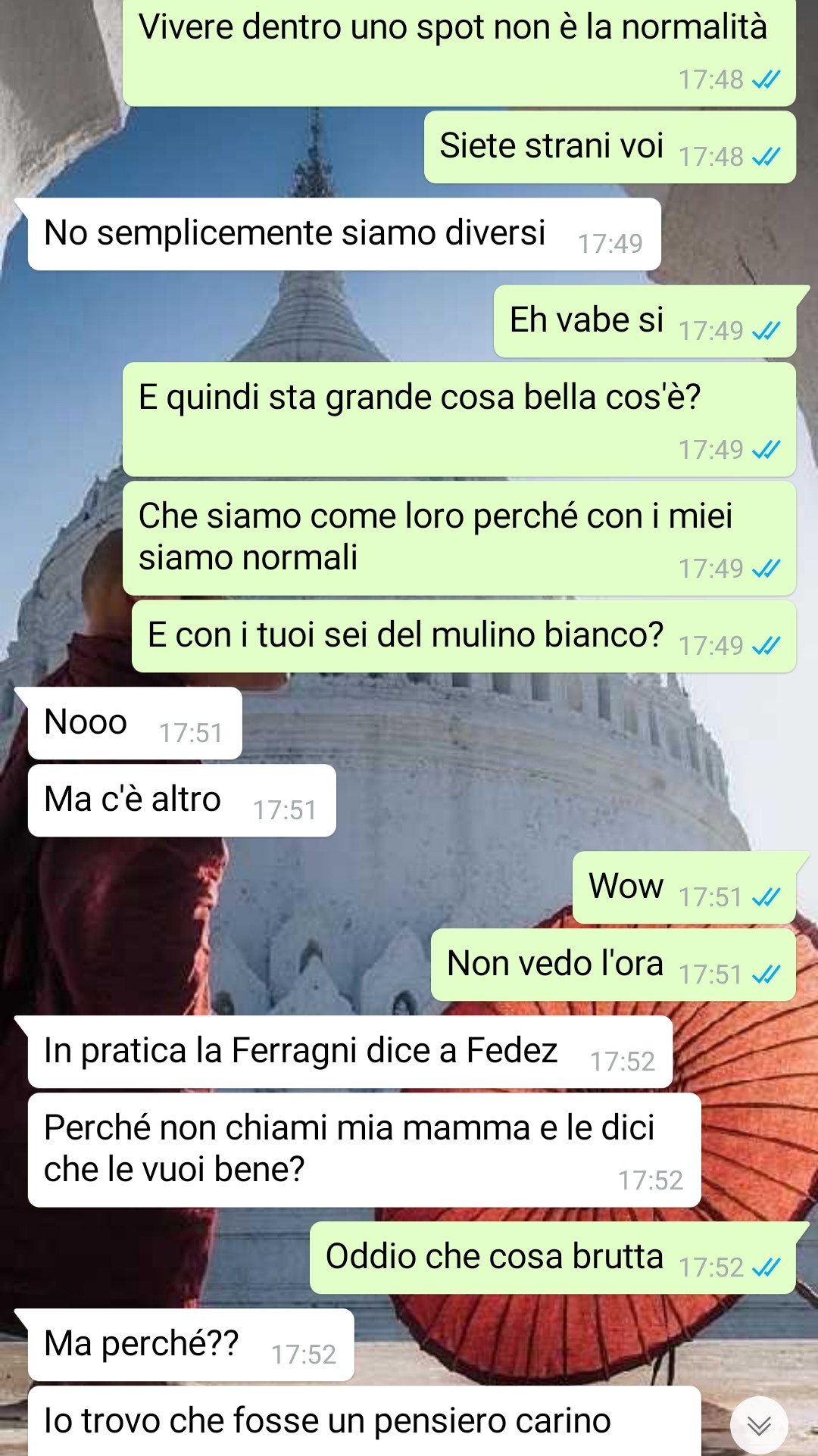This screenshot has height=1456, width=818.
Task: Jump to the latest messages with the down arrow
Action: point(759,1425)
